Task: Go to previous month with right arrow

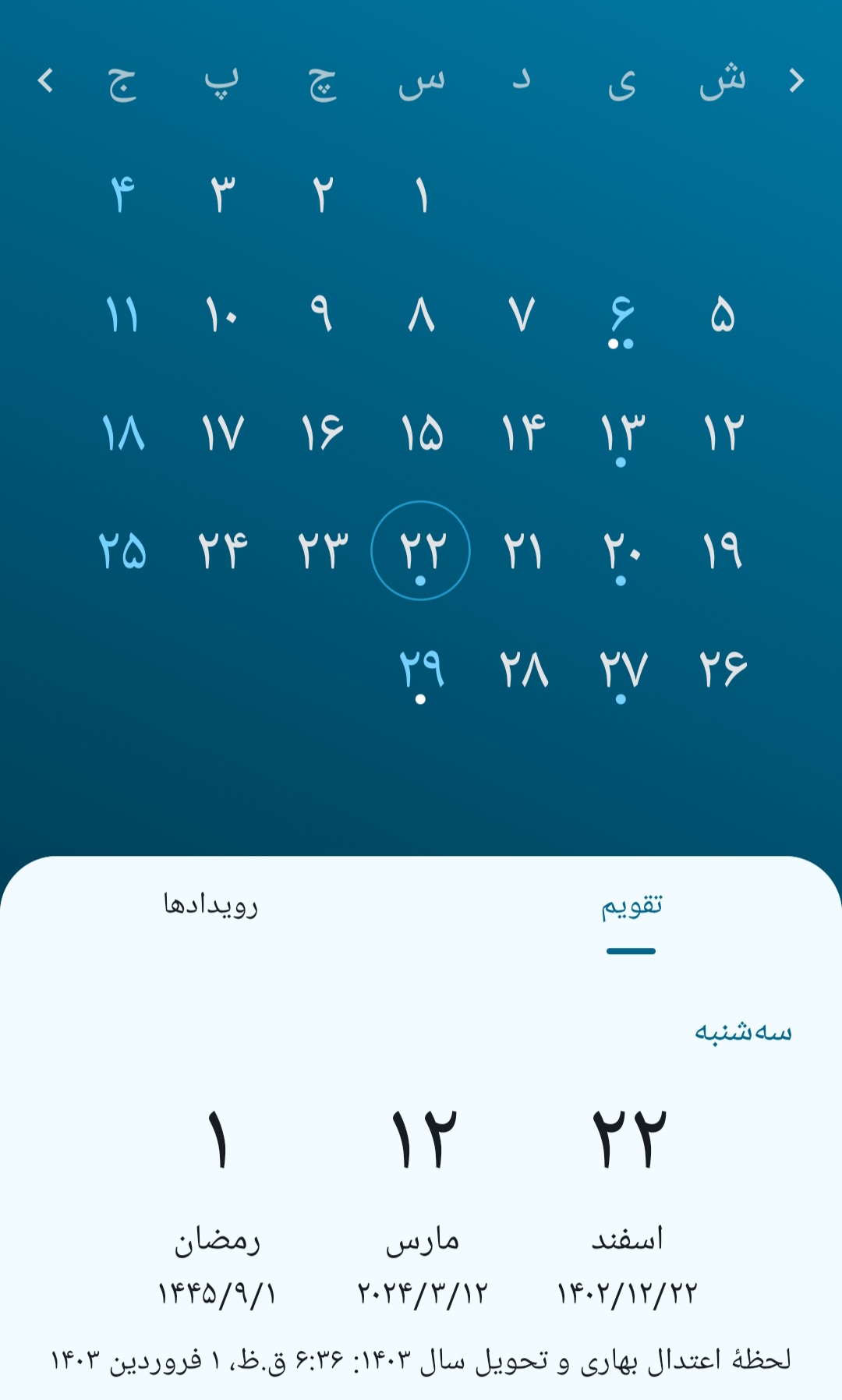Action: (796, 80)
